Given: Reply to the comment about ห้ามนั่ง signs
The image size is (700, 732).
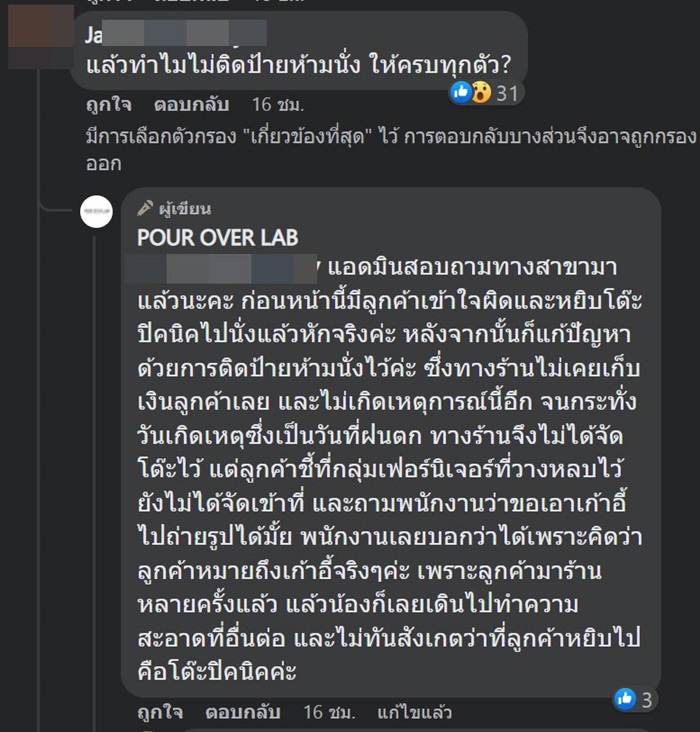Looking at the screenshot, I should pyautogui.click(x=192, y=104).
